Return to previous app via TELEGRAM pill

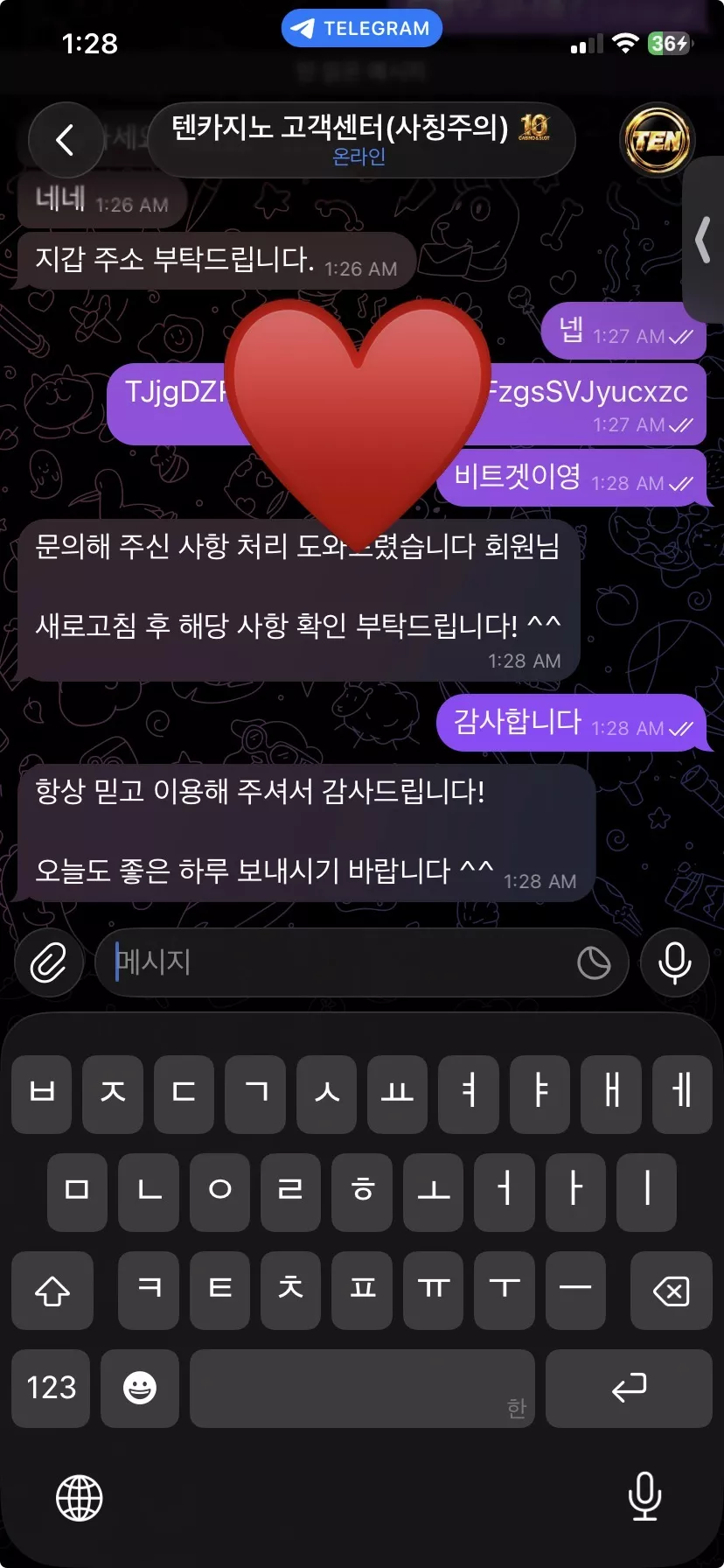[x=361, y=28]
